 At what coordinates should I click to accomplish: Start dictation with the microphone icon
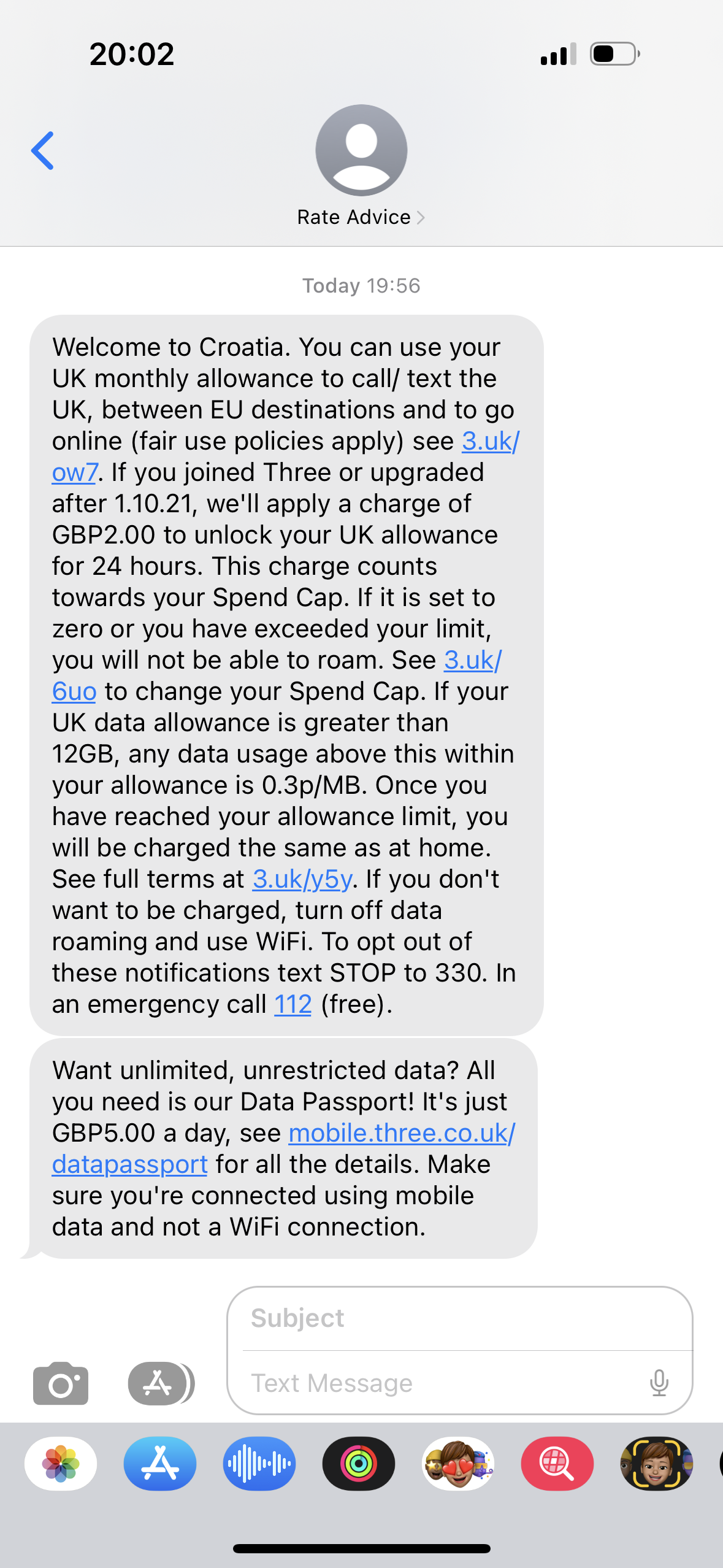[x=659, y=1383]
